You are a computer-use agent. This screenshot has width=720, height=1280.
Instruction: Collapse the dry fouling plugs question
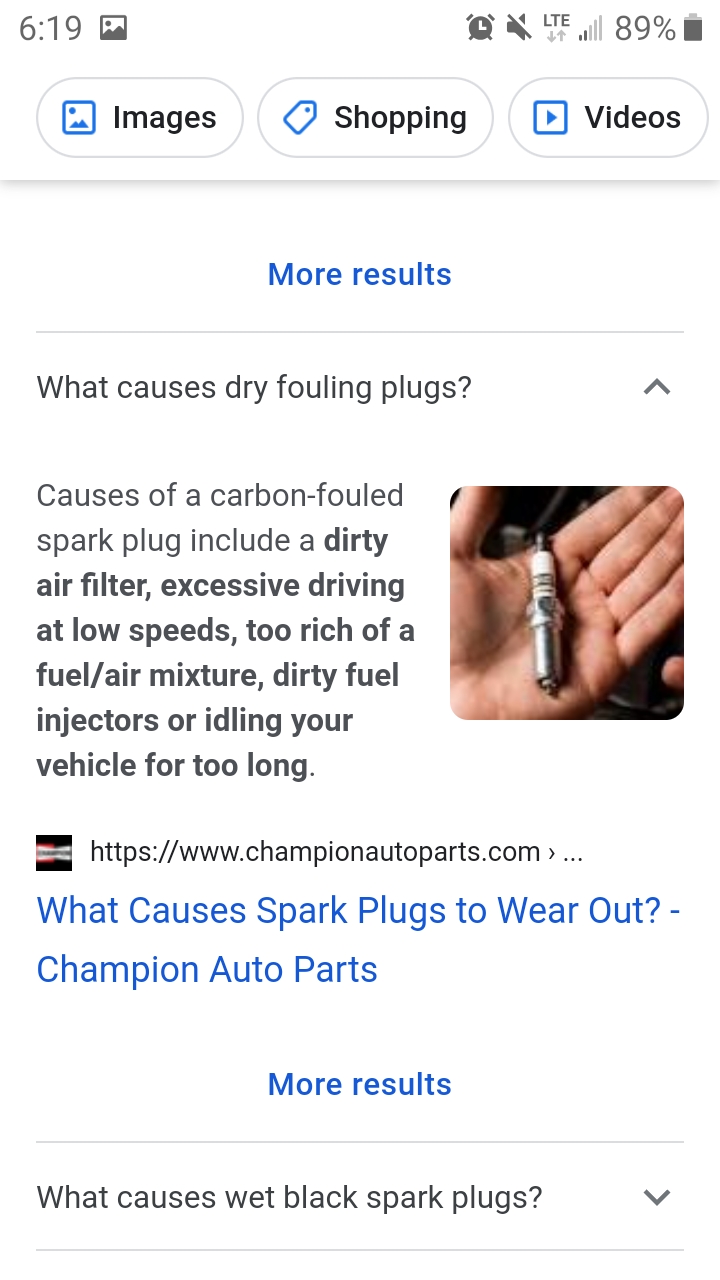(360, 387)
